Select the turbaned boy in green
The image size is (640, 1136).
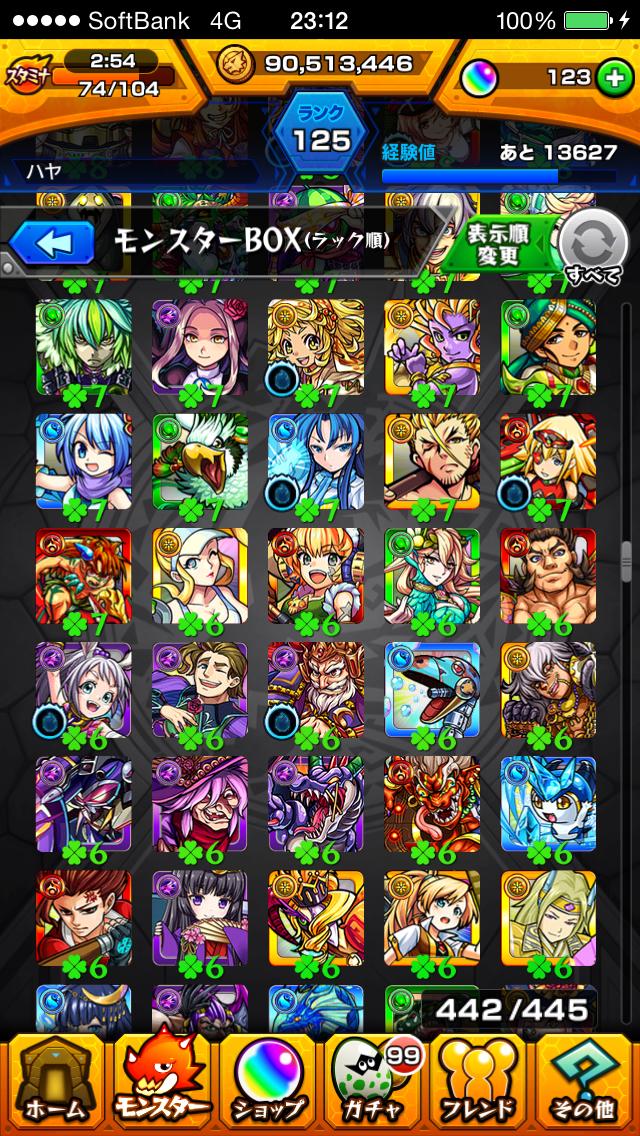coord(548,347)
